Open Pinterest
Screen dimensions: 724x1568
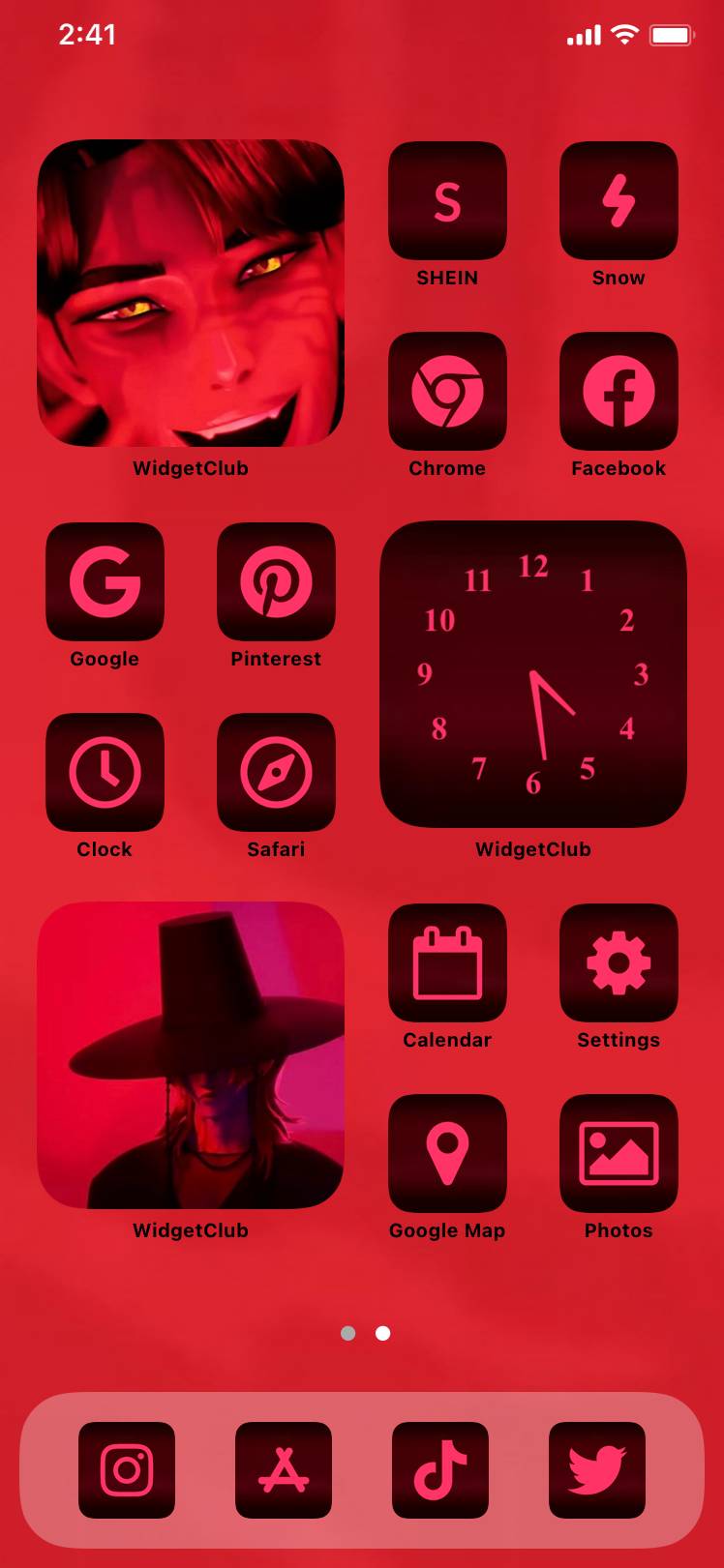click(276, 582)
